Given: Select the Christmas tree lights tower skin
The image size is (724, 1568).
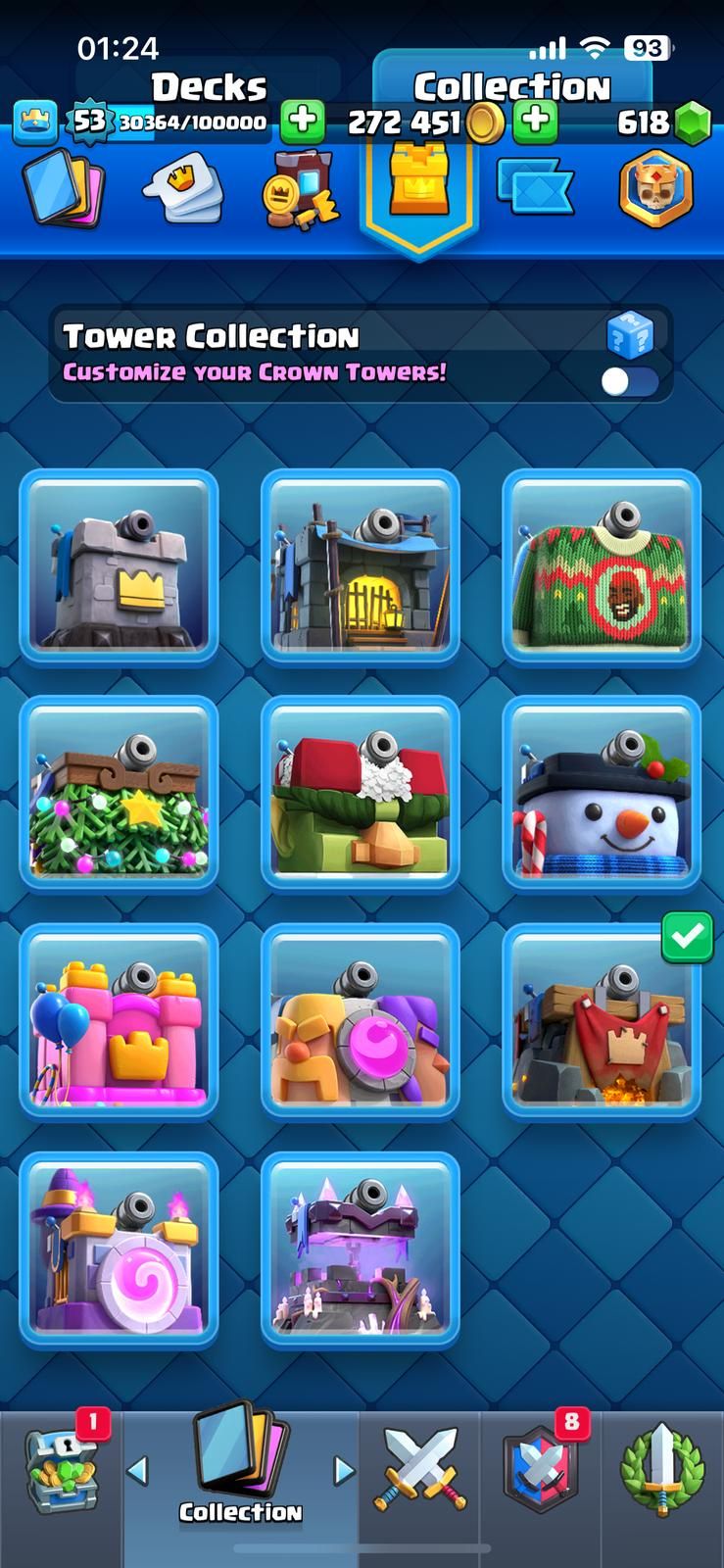Looking at the screenshot, I should 119,794.
